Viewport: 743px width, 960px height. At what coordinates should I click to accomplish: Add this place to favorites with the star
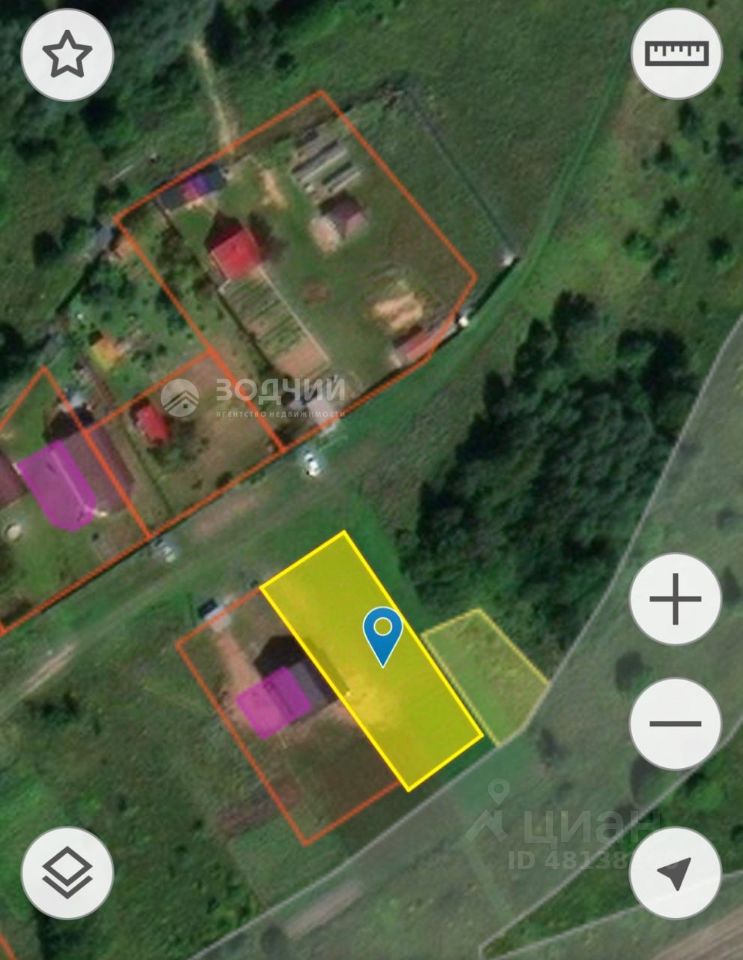pos(67,55)
